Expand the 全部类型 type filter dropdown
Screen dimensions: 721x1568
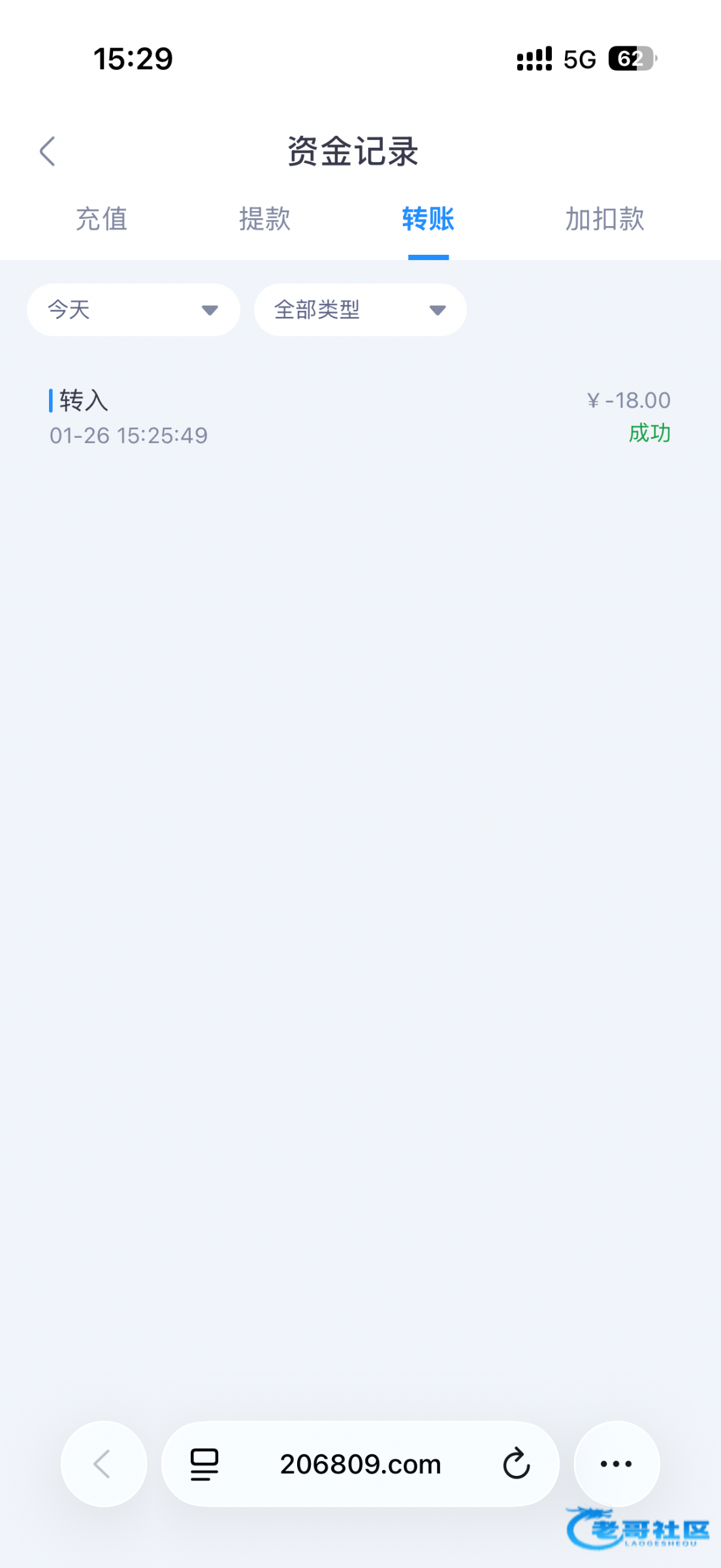360,310
